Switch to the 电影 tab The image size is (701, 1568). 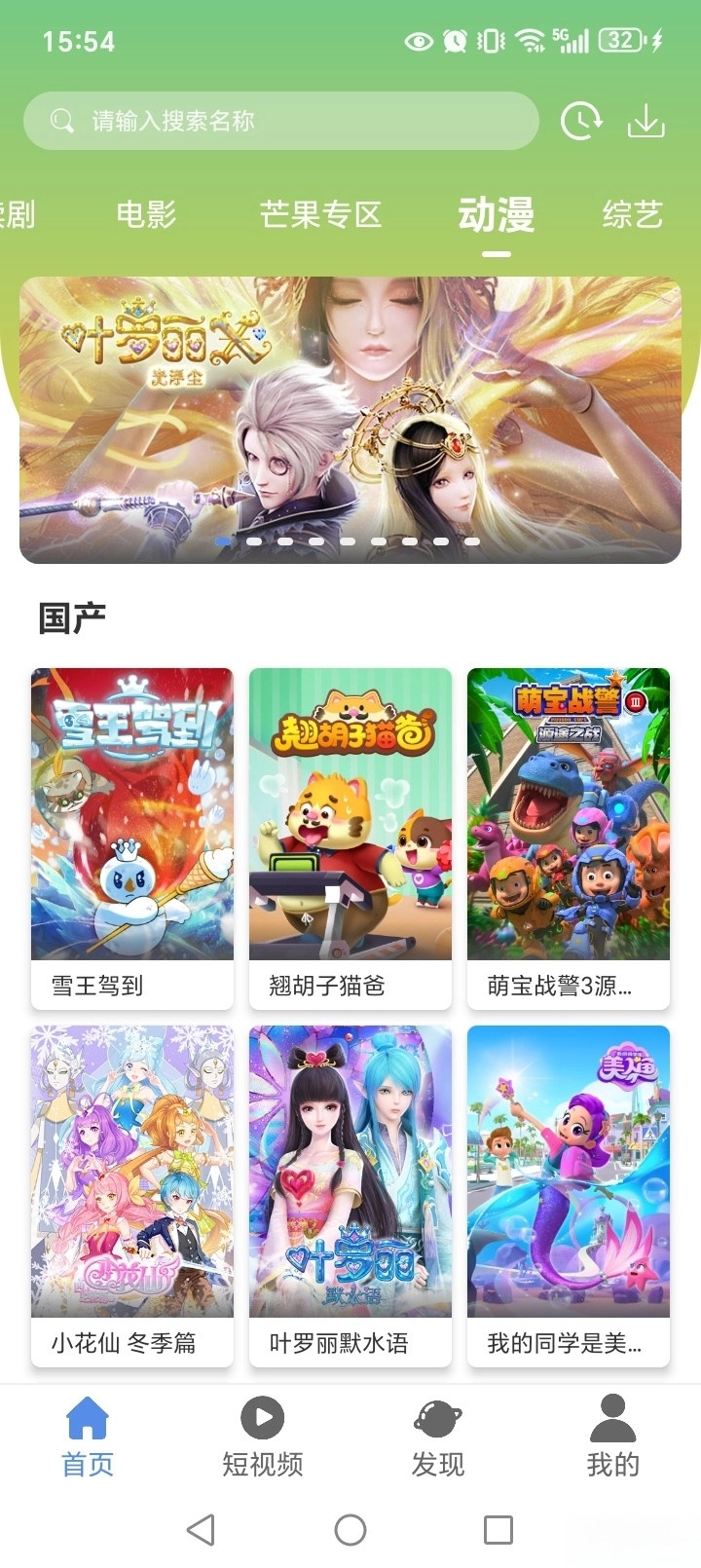tap(146, 213)
